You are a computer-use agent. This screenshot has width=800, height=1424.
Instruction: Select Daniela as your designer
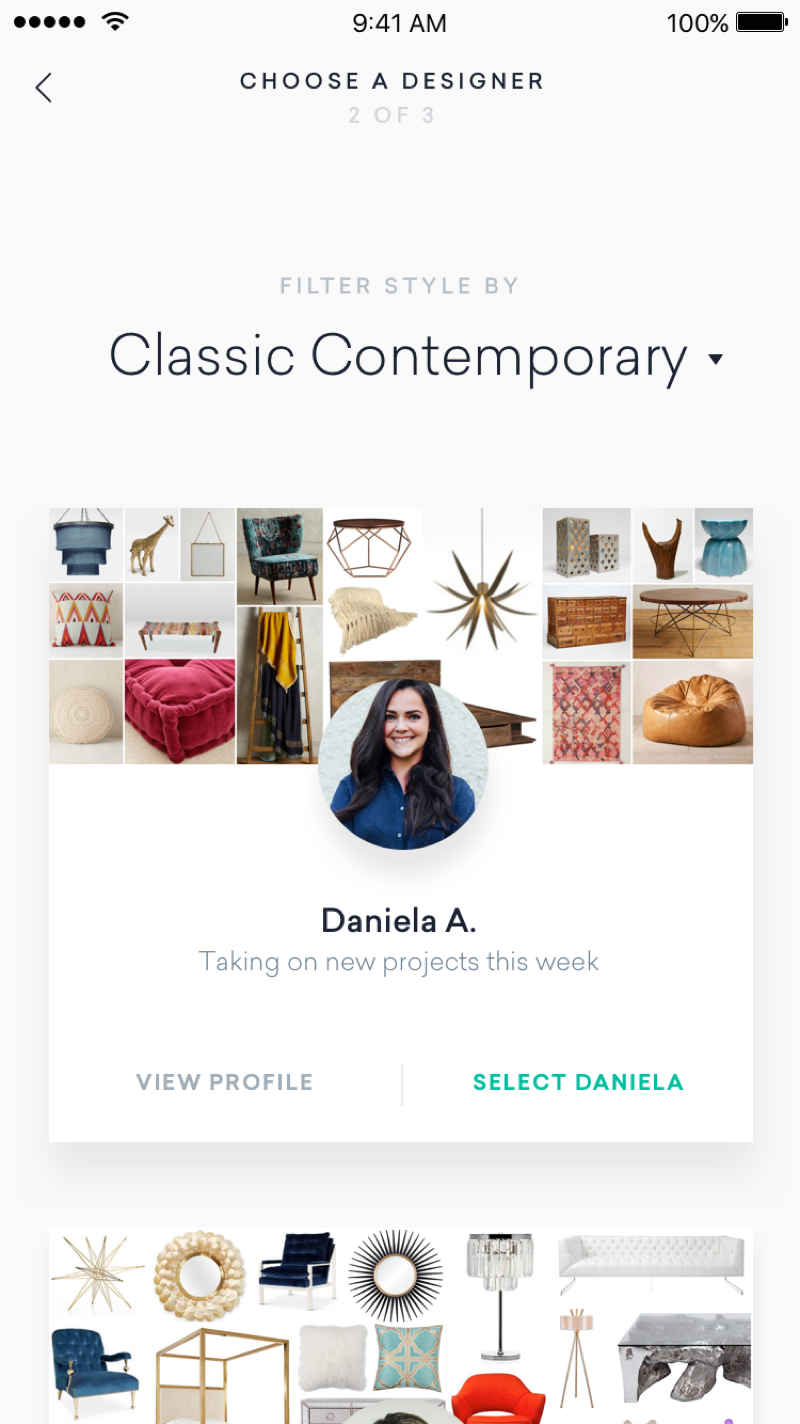click(578, 1082)
